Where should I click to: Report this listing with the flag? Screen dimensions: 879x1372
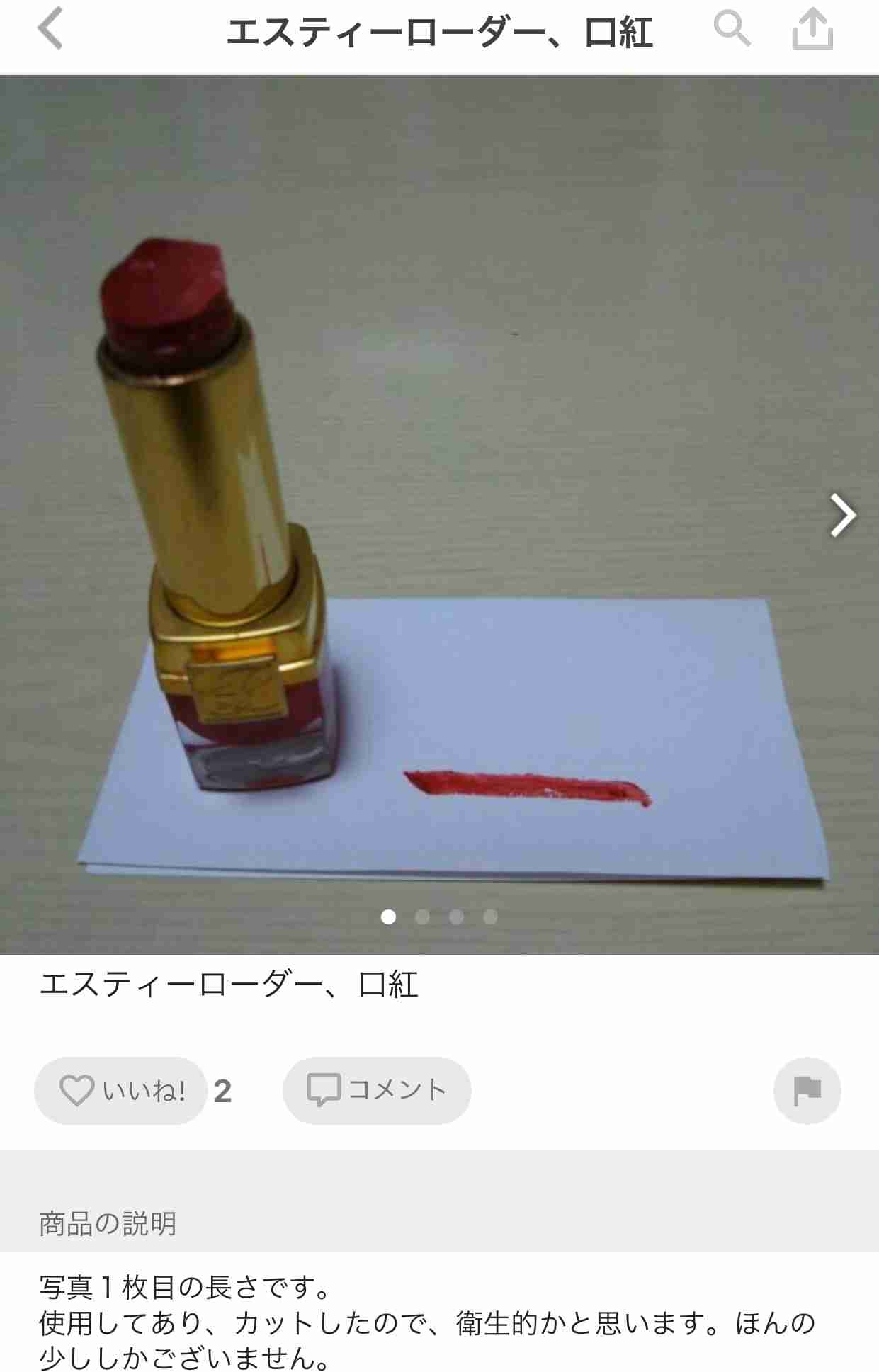pyautogui.click(x=807, y=1091)
